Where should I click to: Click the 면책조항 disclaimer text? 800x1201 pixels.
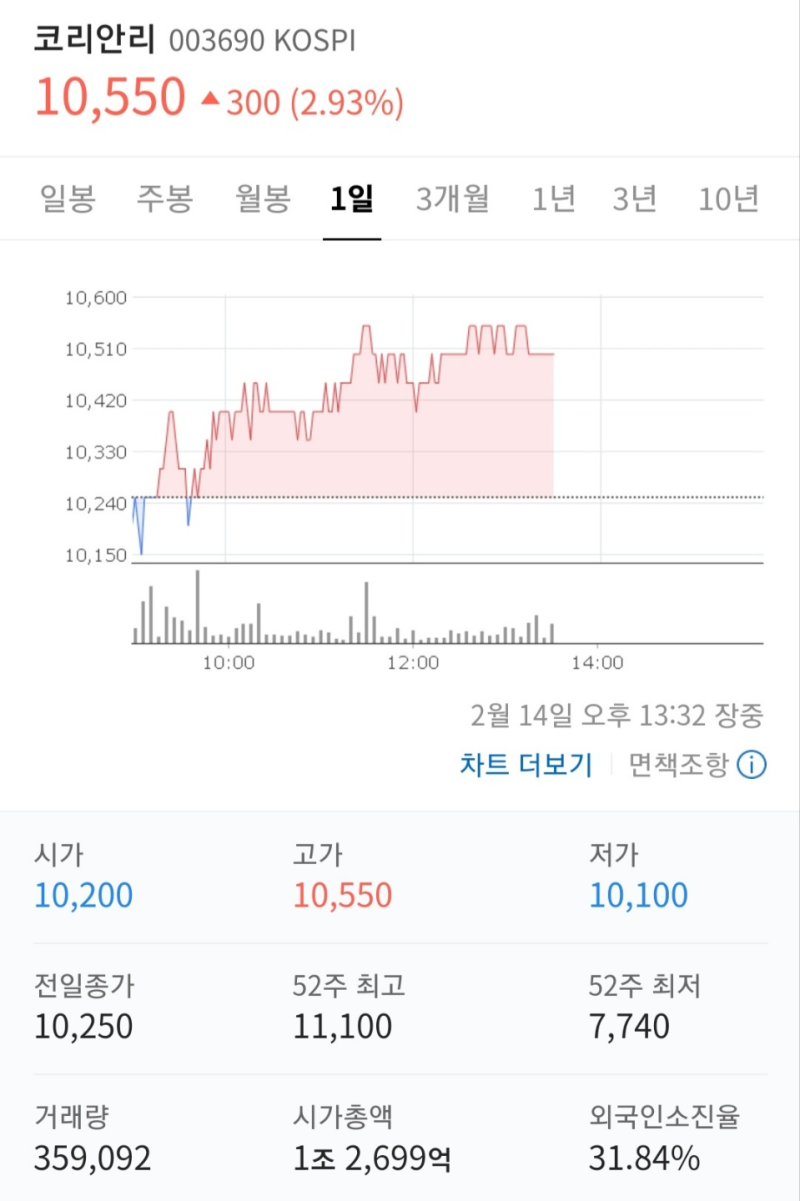pyautogui.click(x=677, y=764)
